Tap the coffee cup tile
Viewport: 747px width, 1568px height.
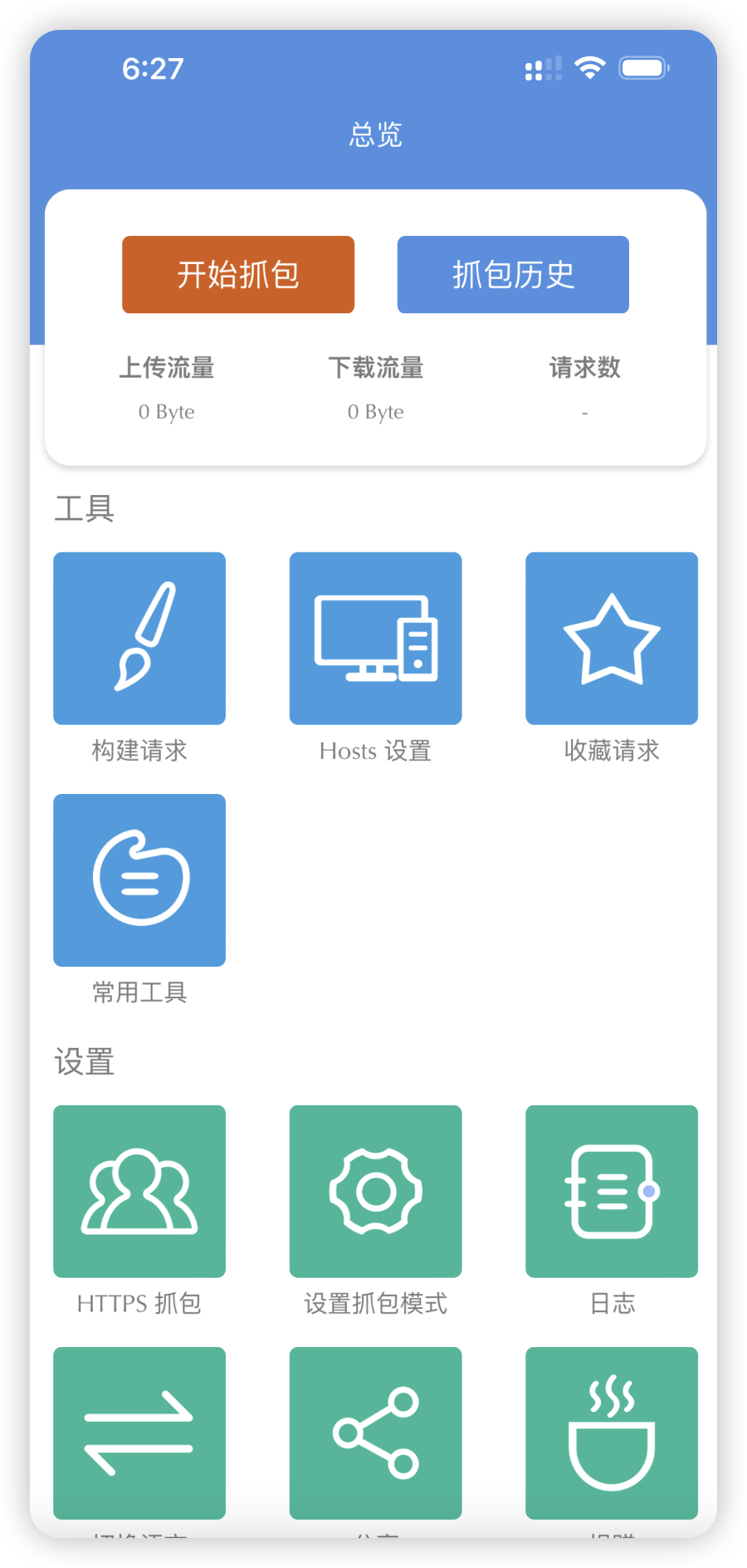[x=612, y=1433]
